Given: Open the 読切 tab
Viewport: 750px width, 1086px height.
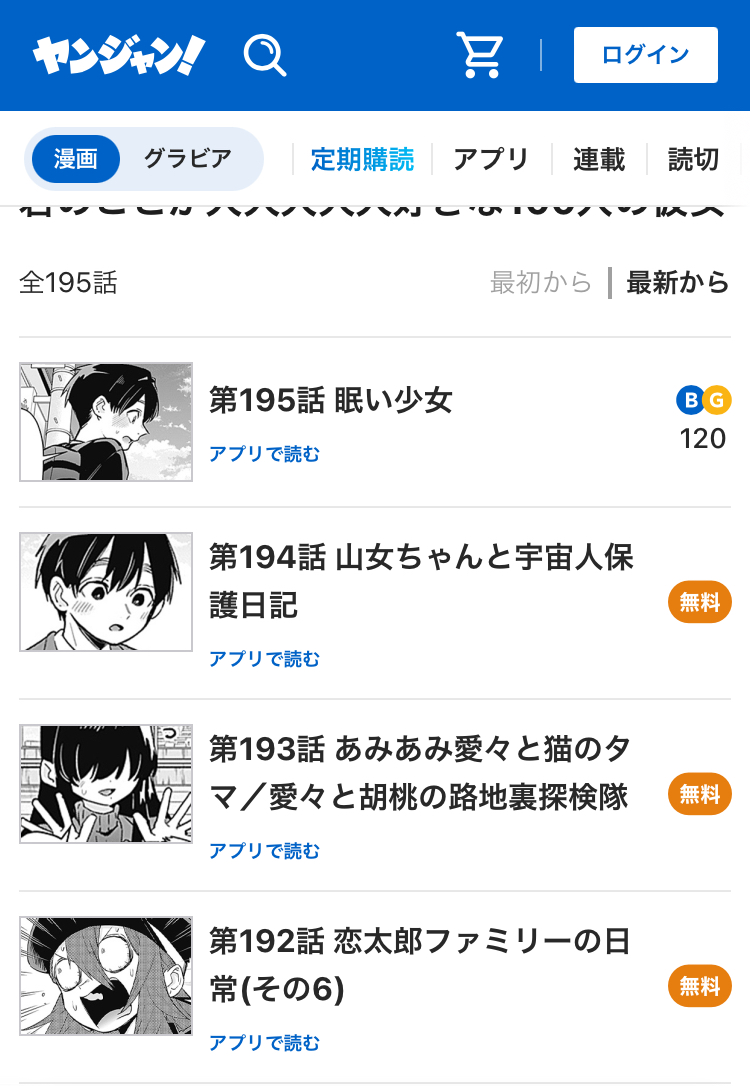Looking at the screenshot, I should [693, 160].
